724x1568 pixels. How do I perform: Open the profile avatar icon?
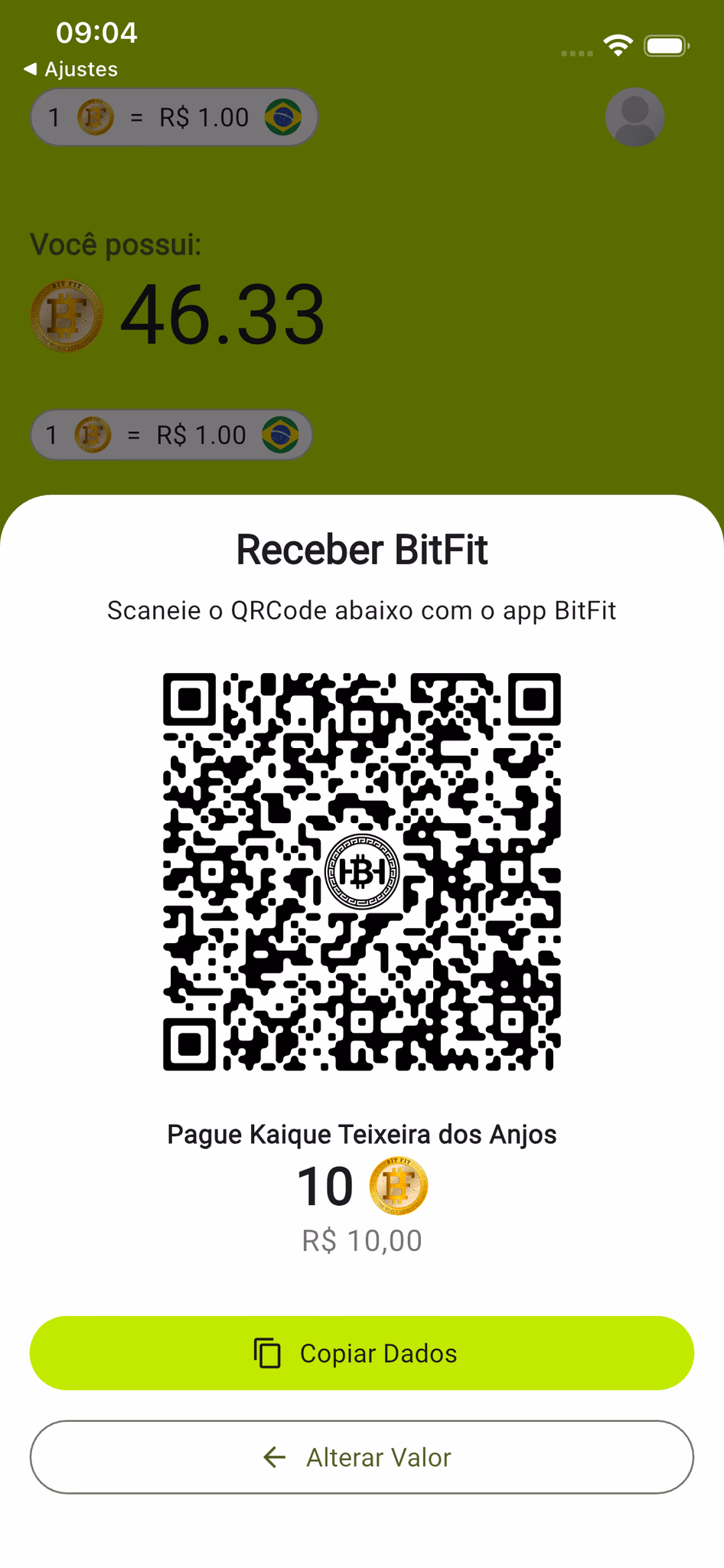tap(634, 117)
